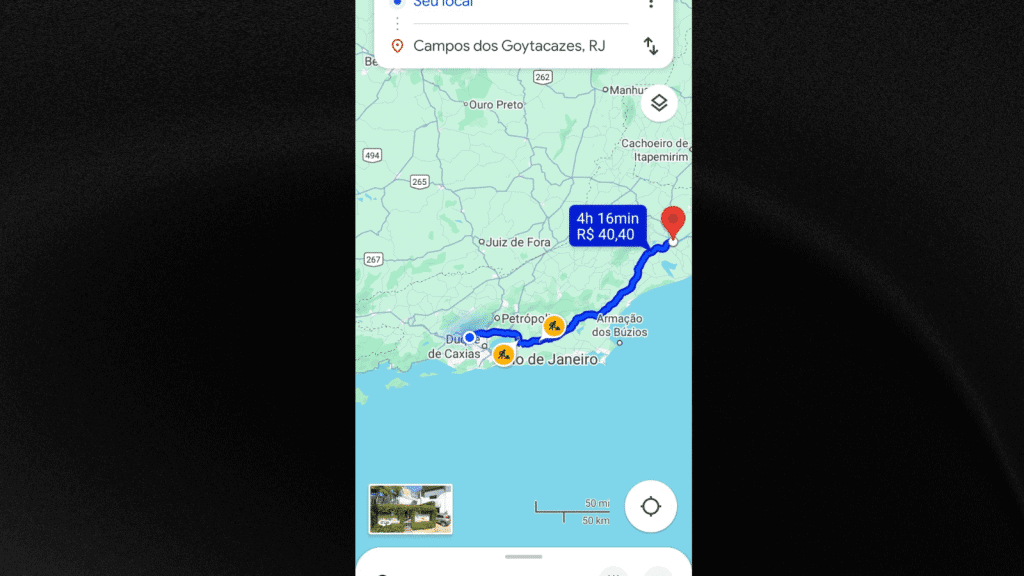
Task: Open the route options overflow menu
Action: click(x=651, y=4)
